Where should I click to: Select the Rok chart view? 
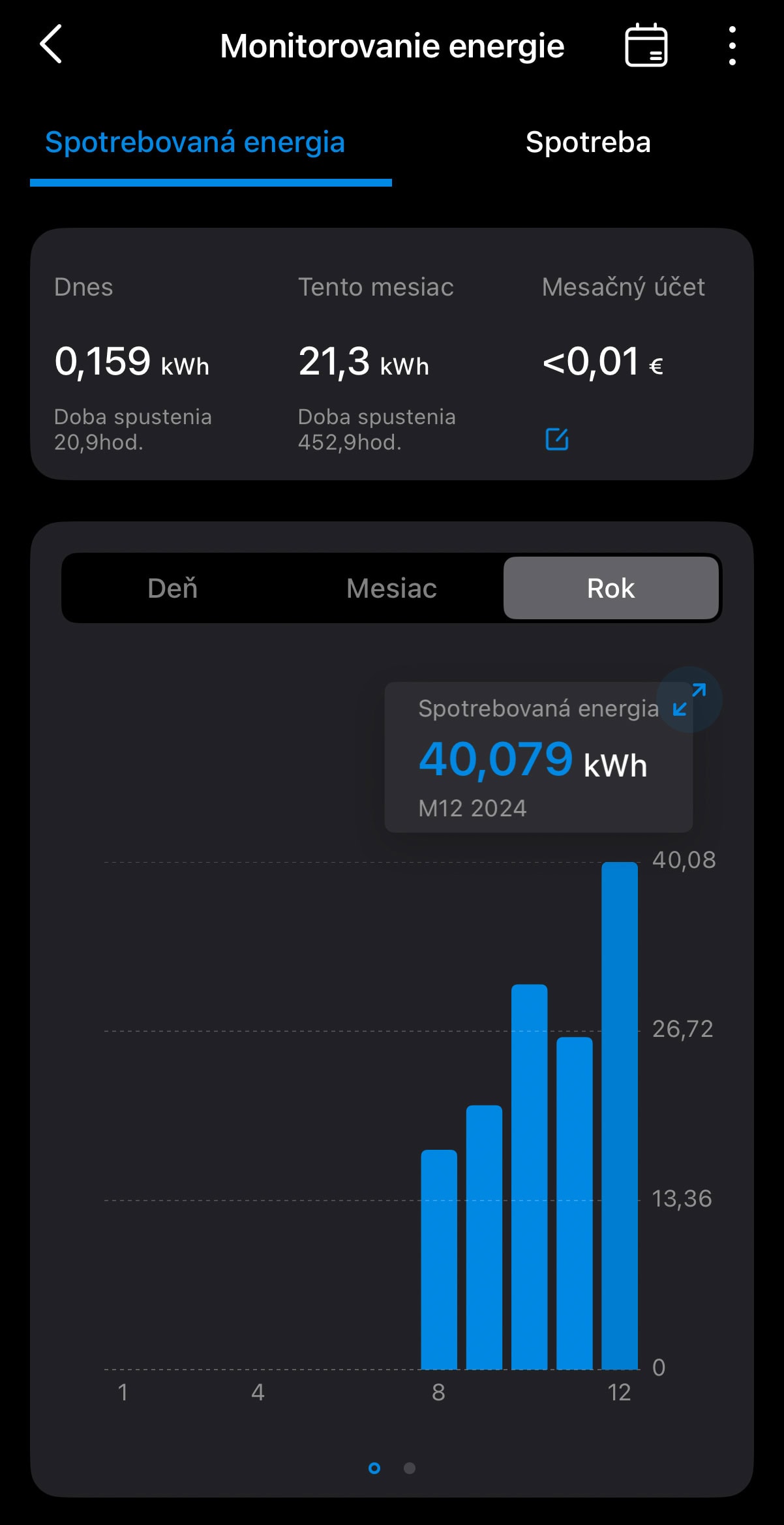611,588
